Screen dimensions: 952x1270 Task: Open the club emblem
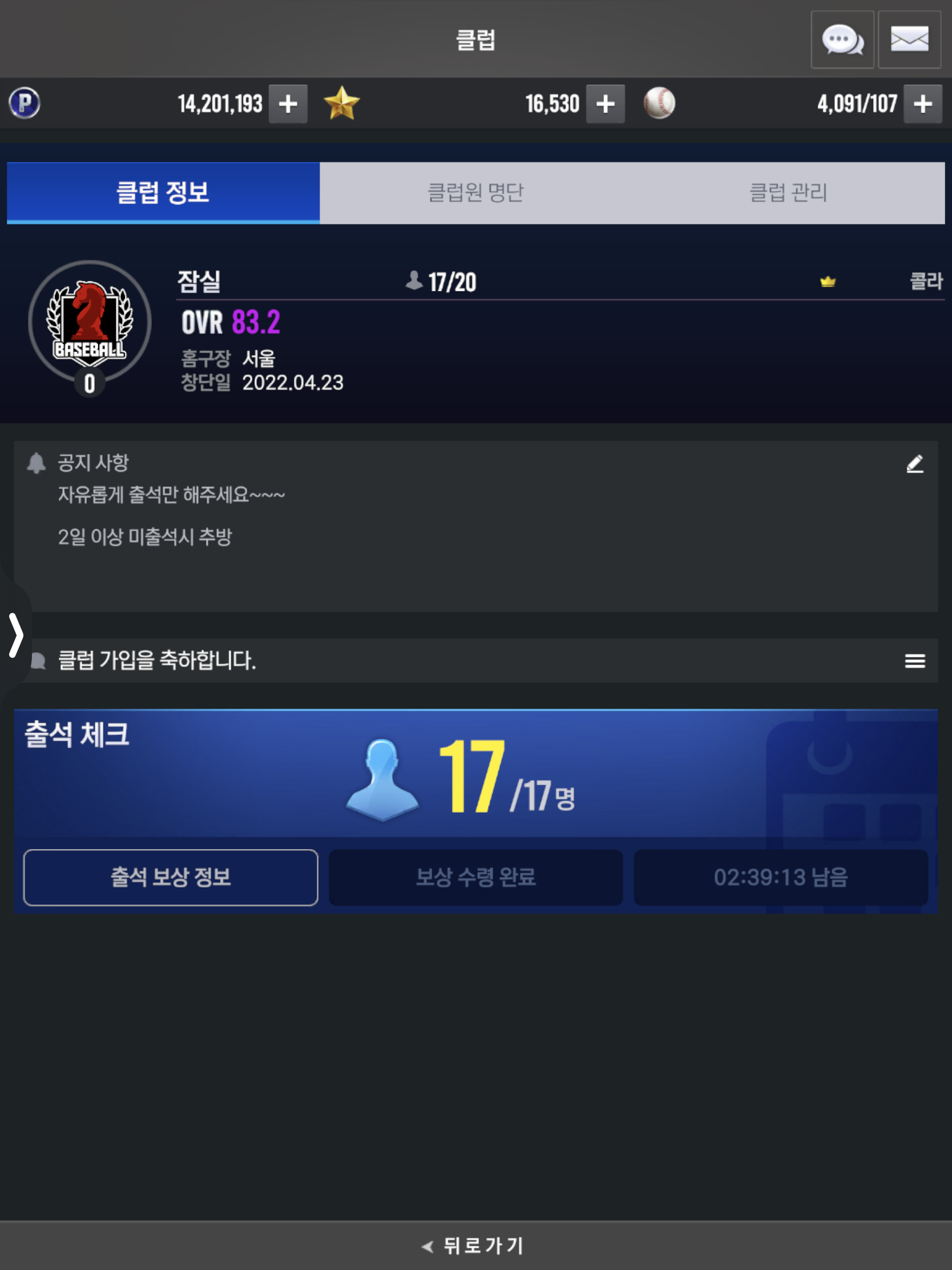click(90, 323)
